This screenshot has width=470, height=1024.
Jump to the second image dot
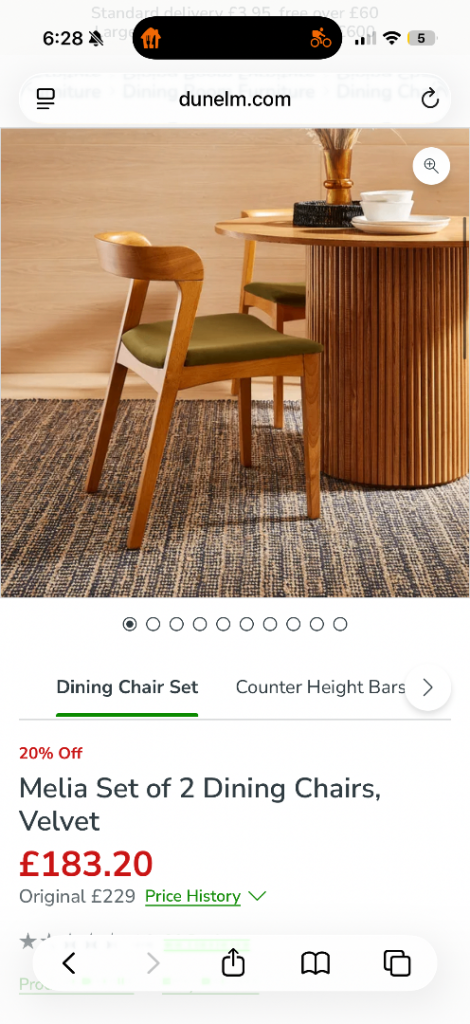(x=153, y=624)
